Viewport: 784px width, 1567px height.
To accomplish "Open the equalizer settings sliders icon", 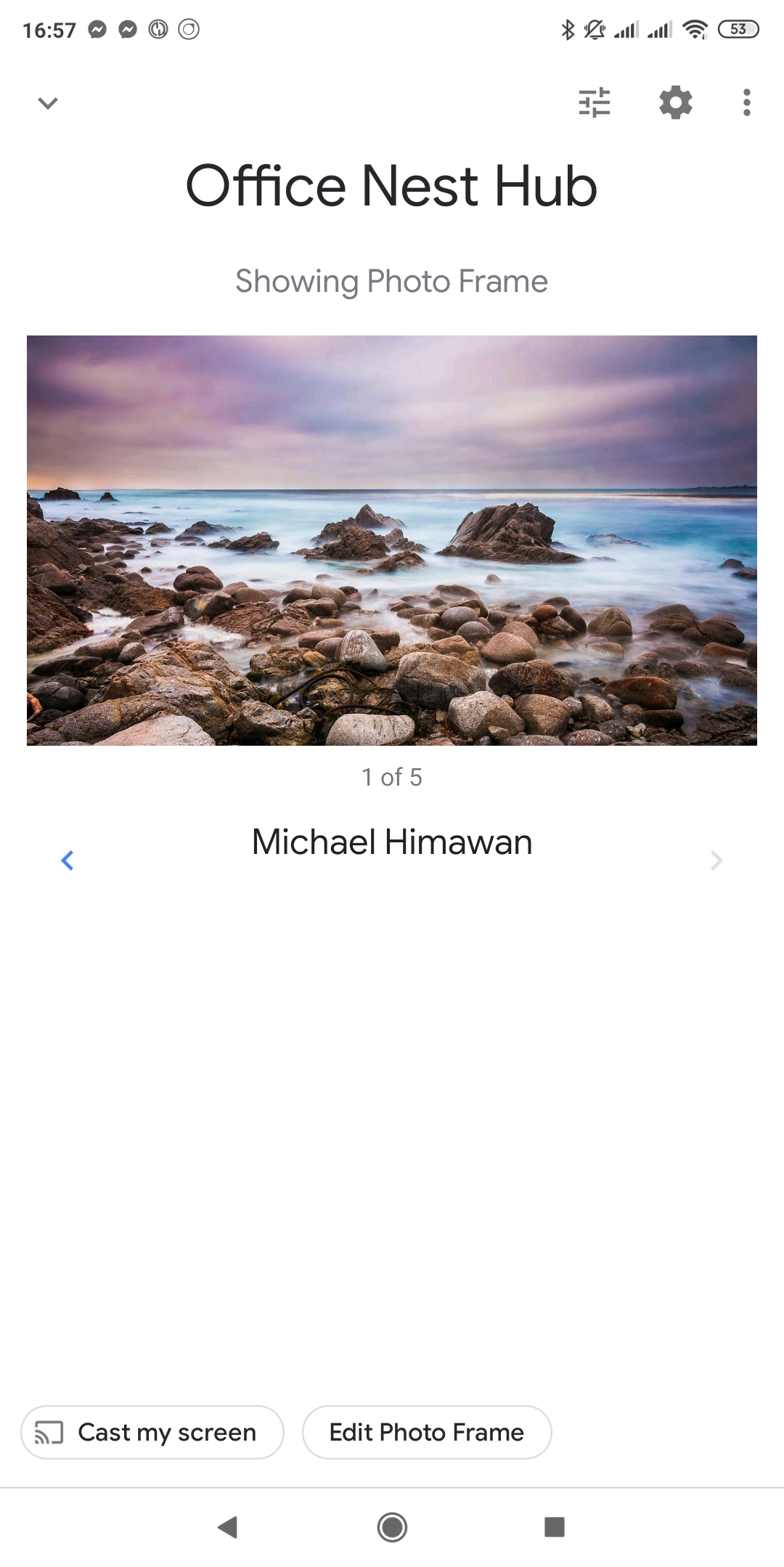I will [595, 102].
